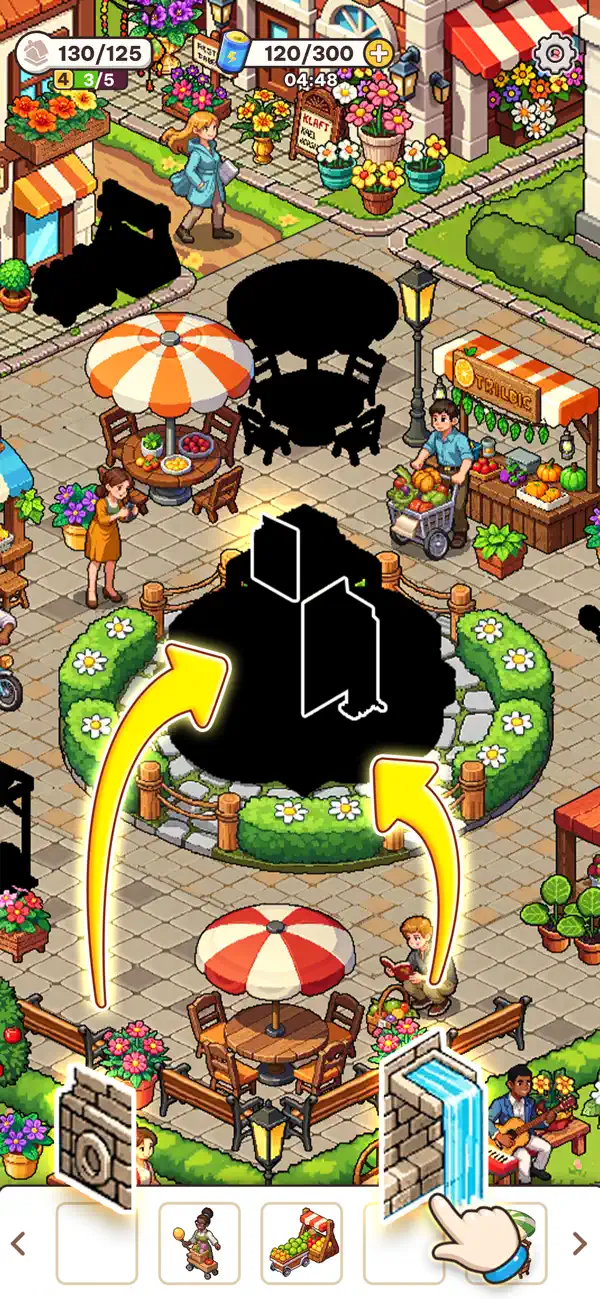Pick the fruit stand item in tray
The width and height of the screenshot is (600, 1299).
tap(301, 1243)
